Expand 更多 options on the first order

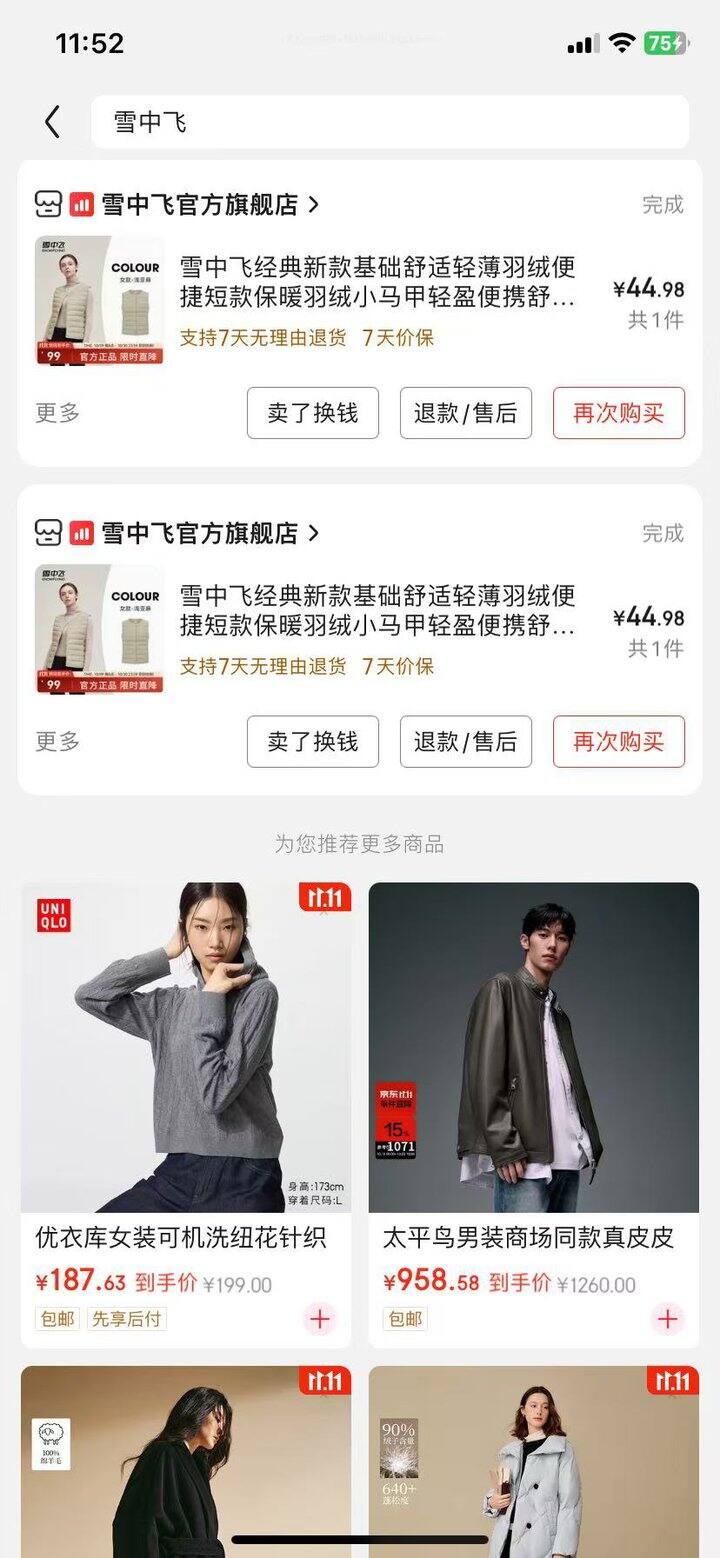coord(57,413)
